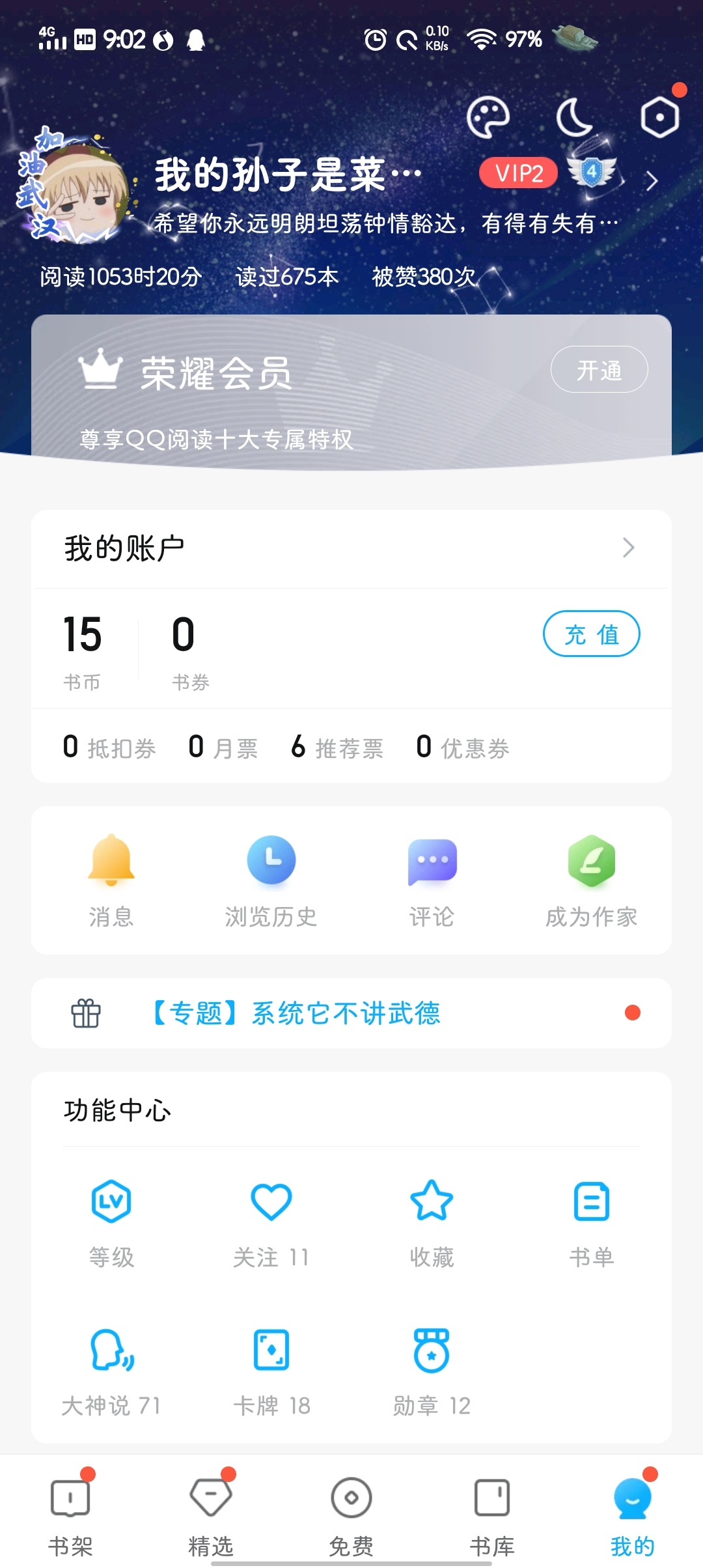Viewport: 703px width, 1568px height.
Task: Open 我的账户 details
Action: coord(351,548)
